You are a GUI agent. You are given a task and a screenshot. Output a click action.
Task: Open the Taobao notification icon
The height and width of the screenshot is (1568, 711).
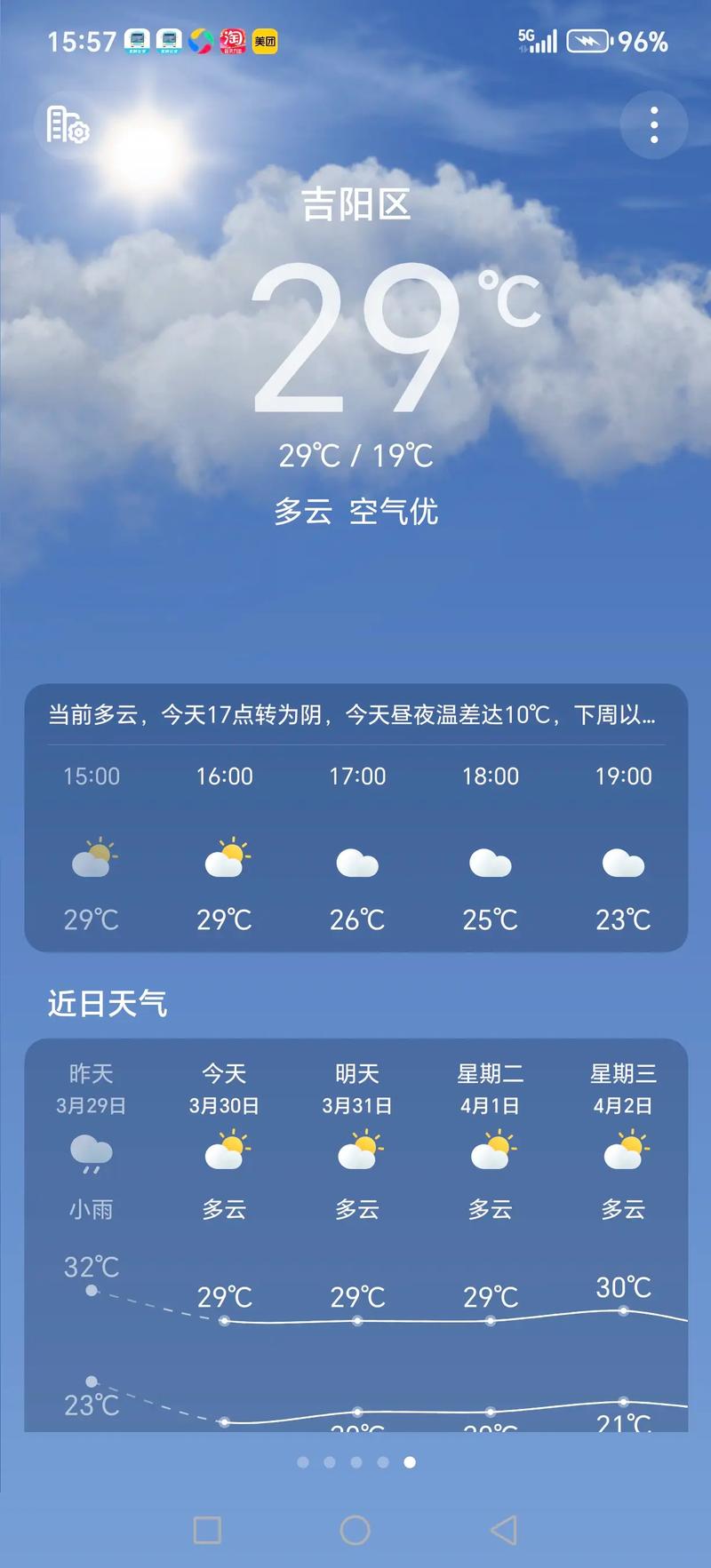coord(233,39)
